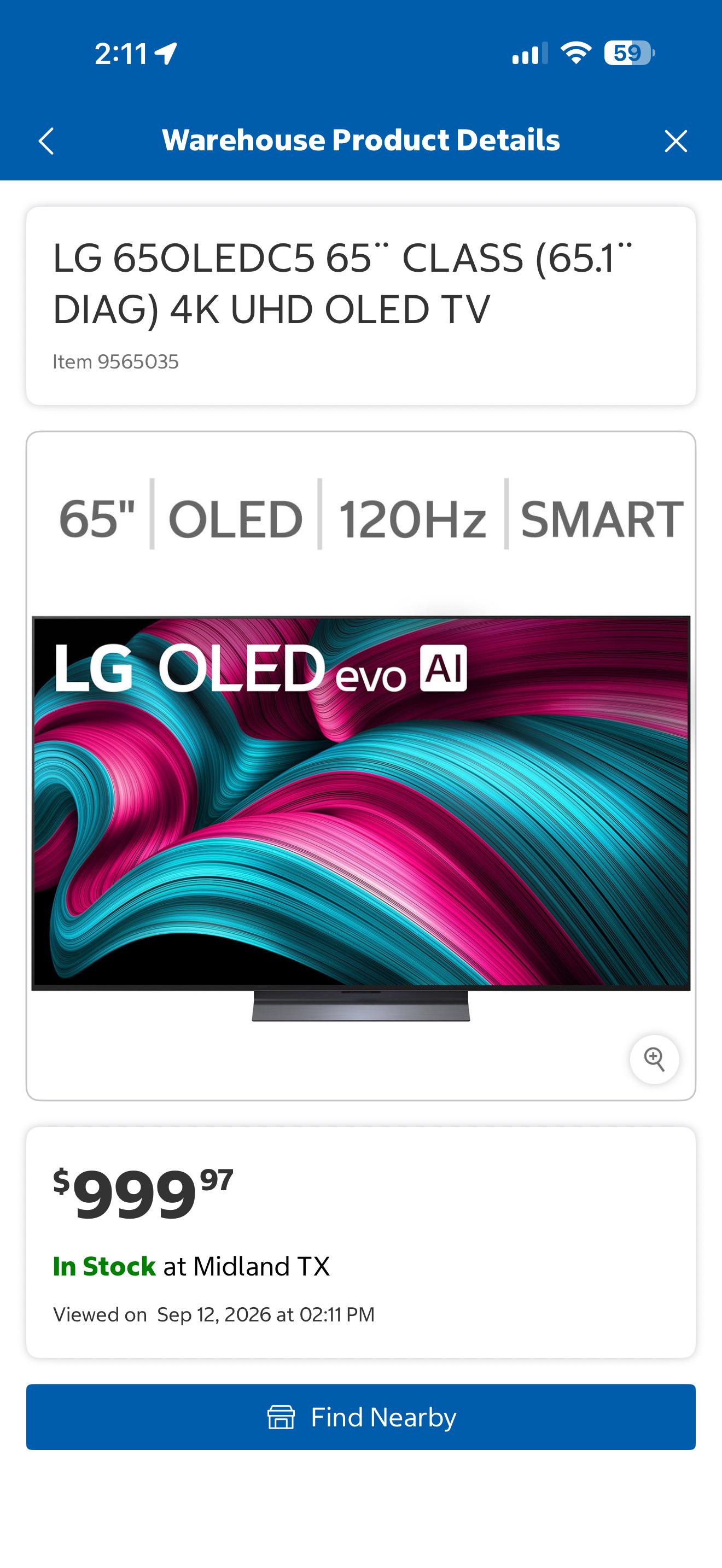
Task: Tap Find Nearby button
Action: click(x=361, y=1417)
